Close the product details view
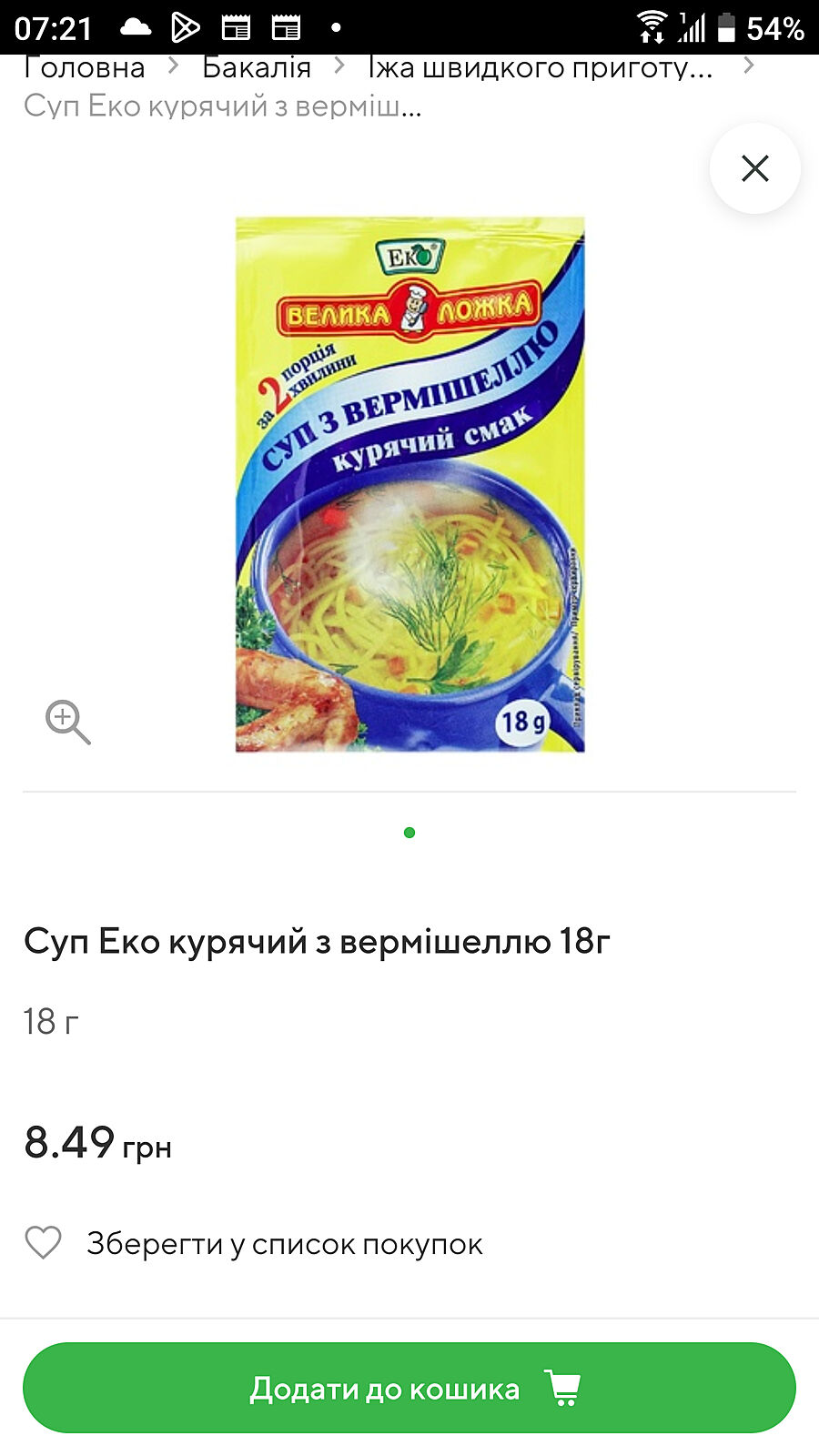The image size is (819, 1456). [x=754, y=168]
